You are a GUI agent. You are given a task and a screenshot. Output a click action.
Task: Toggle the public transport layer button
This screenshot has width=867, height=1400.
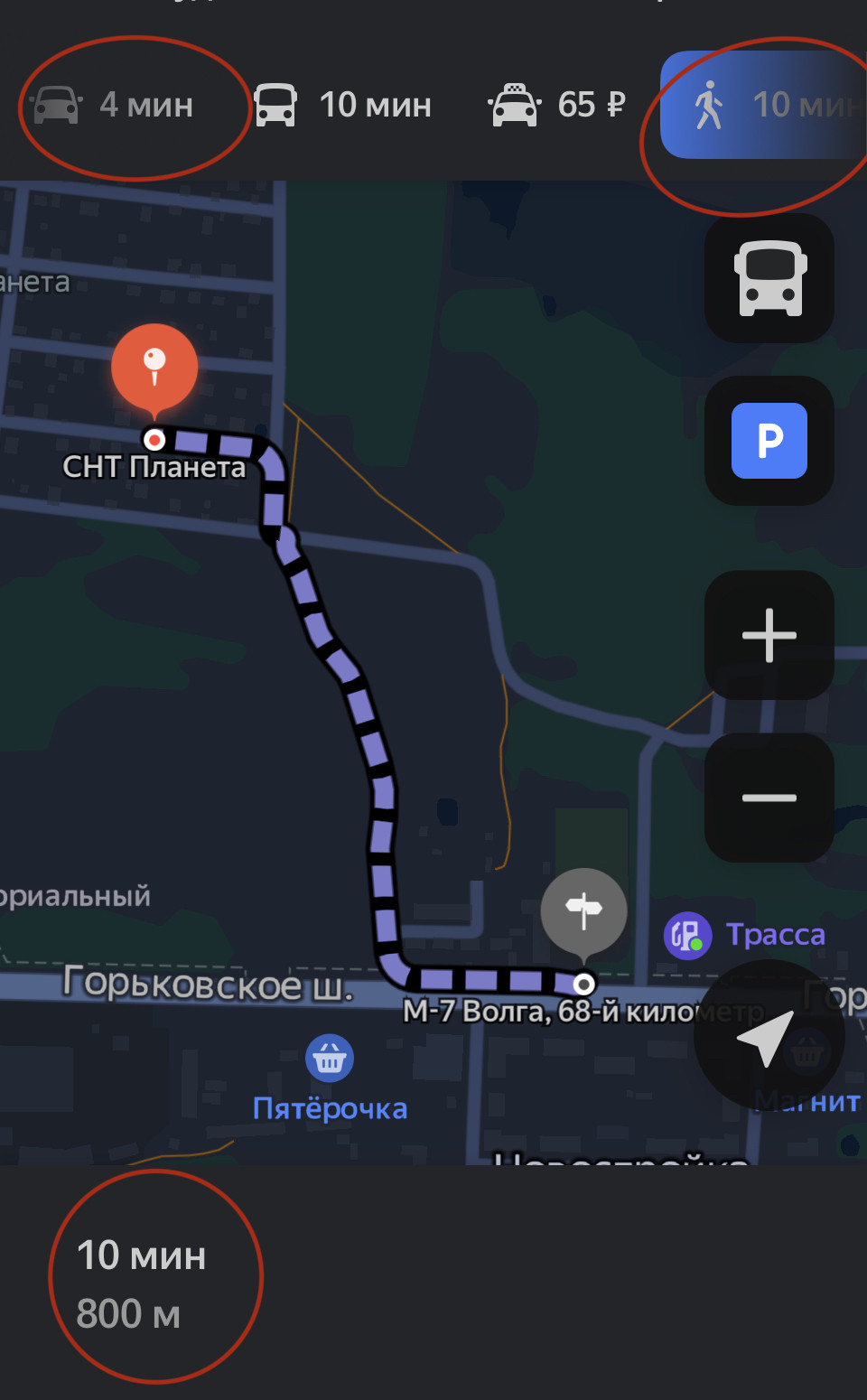point(769,278)
